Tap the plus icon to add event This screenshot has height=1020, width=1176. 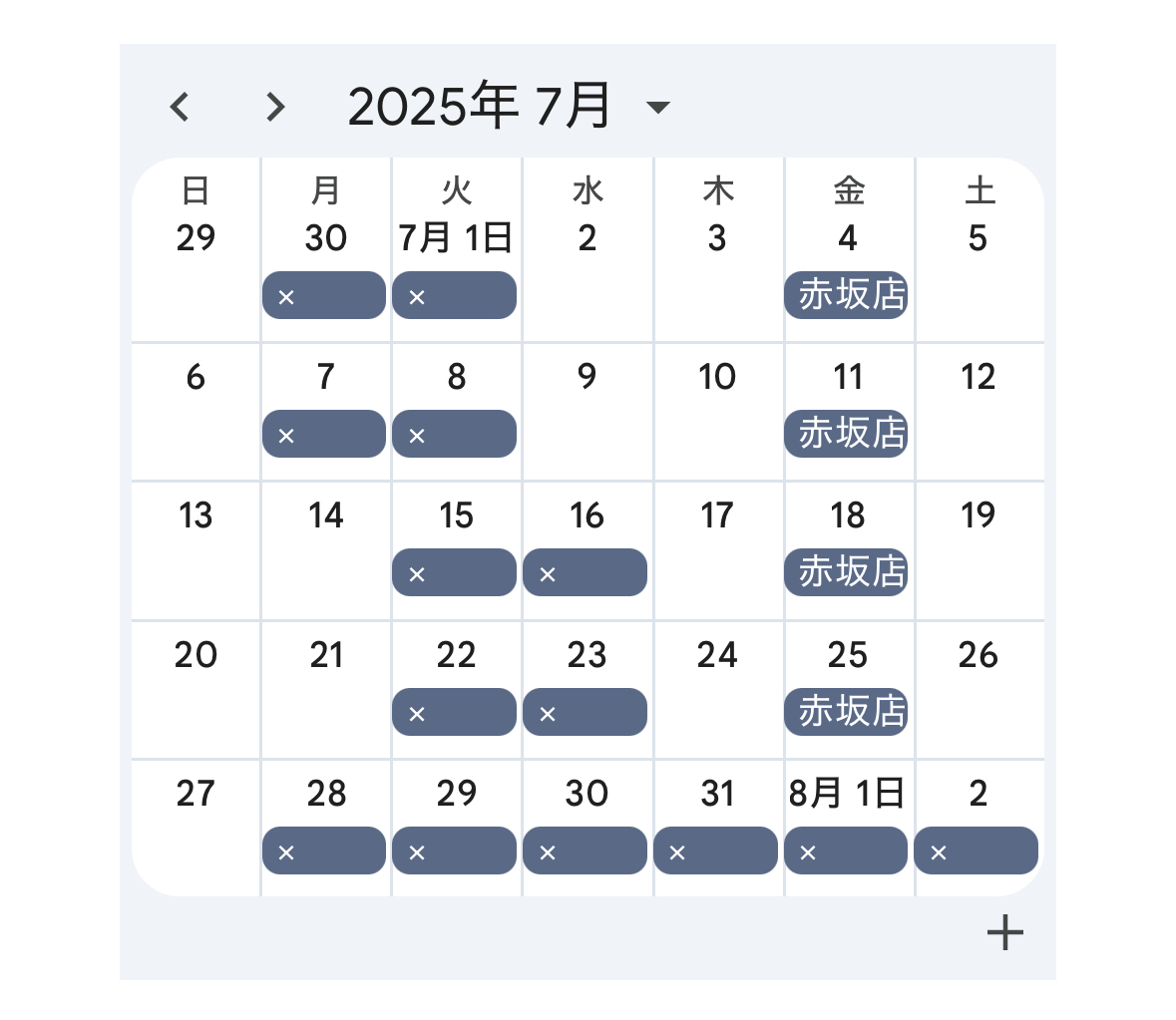[1004, 933]
